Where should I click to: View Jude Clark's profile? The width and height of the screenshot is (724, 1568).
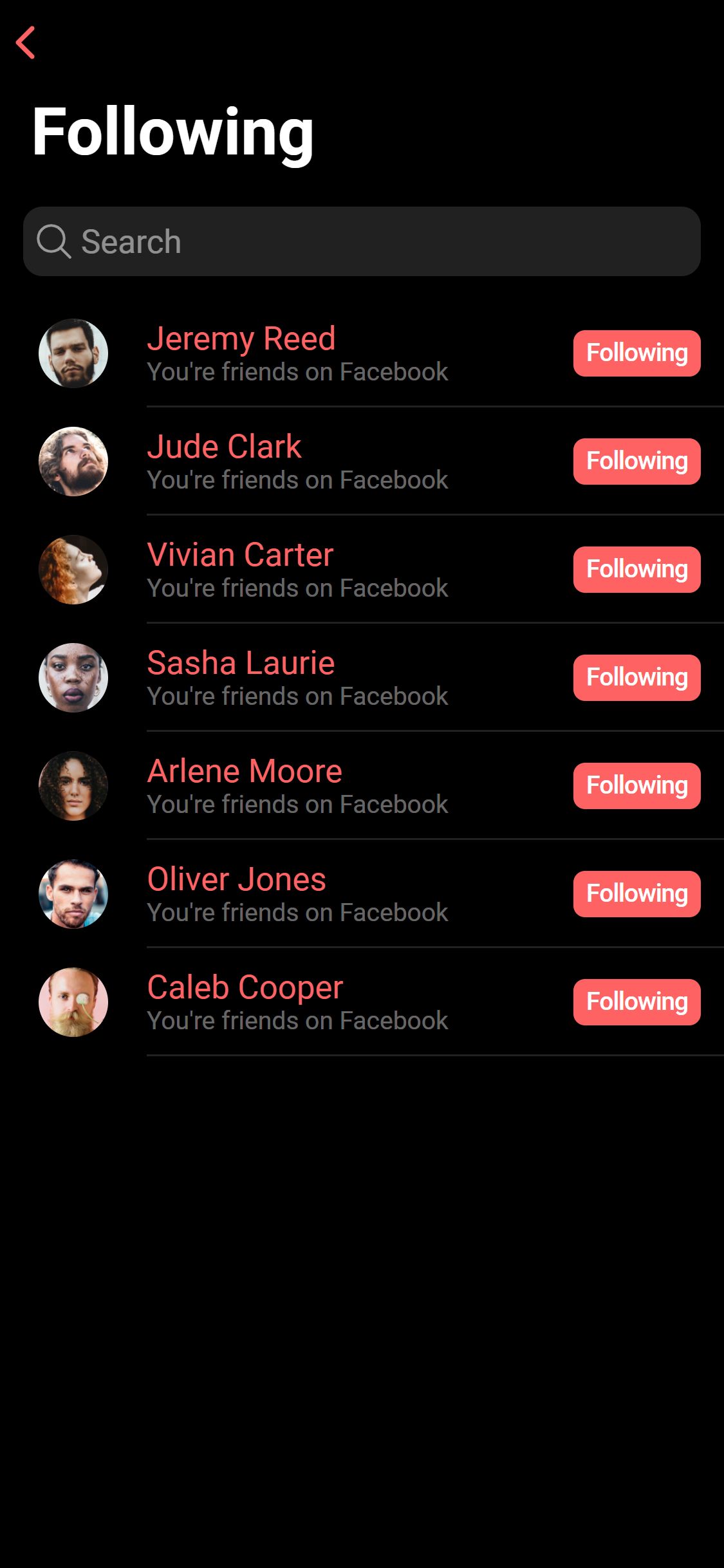tap(224, 447)
